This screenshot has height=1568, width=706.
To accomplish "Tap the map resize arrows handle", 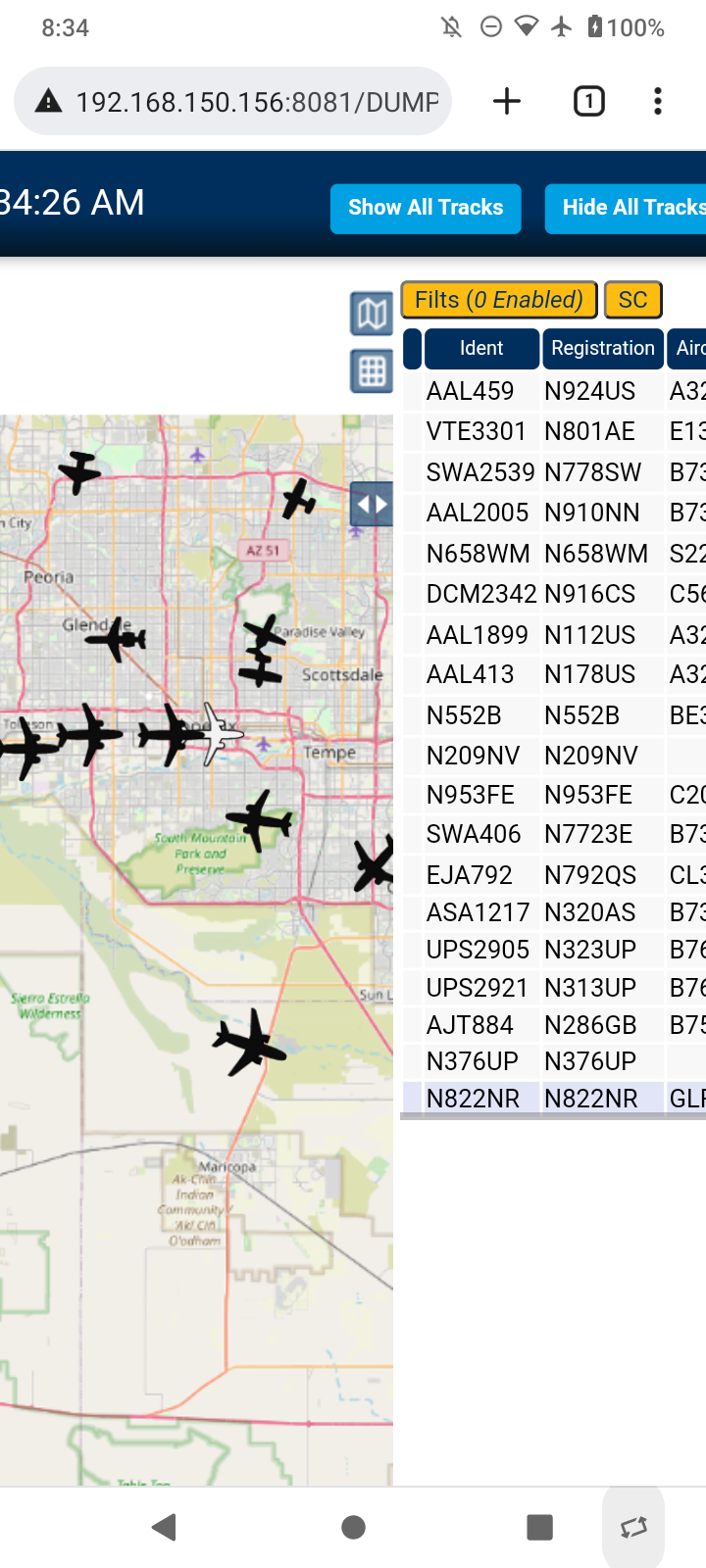I will point(372,505).
